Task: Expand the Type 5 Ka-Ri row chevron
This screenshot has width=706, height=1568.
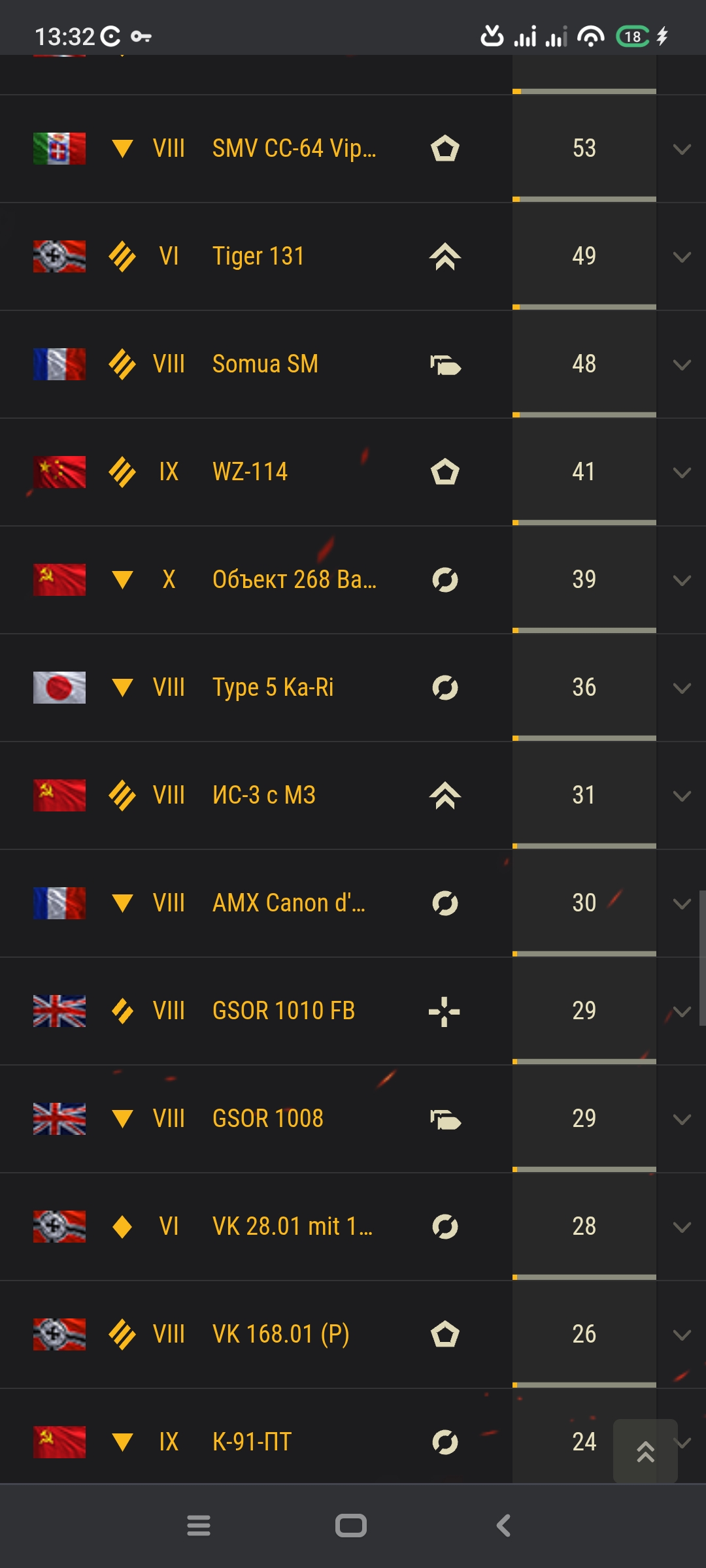Action: click(682, 689)
